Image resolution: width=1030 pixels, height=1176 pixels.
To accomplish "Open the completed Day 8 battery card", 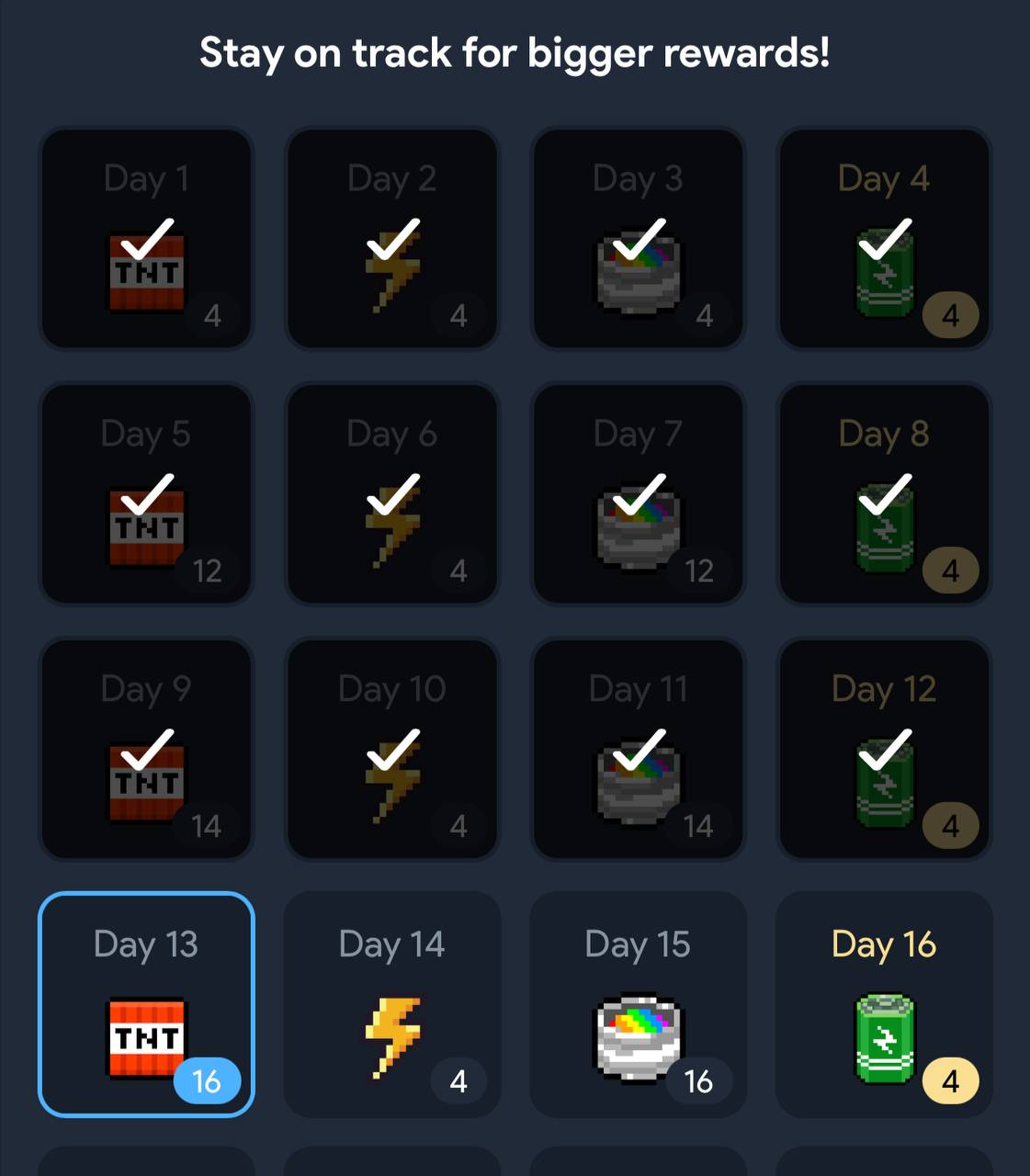I will (x=884, y=493).
